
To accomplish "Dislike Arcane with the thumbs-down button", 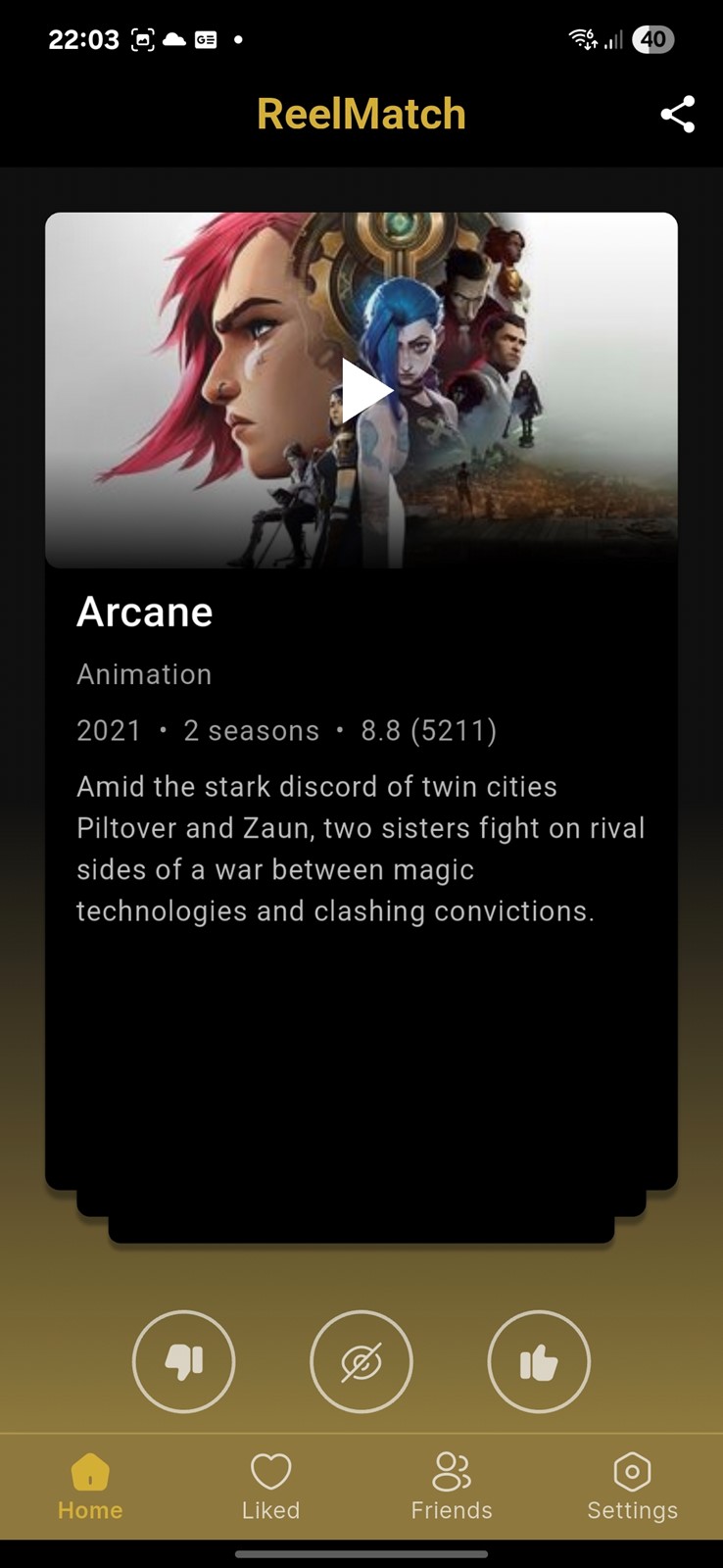I will (184, 1361).
